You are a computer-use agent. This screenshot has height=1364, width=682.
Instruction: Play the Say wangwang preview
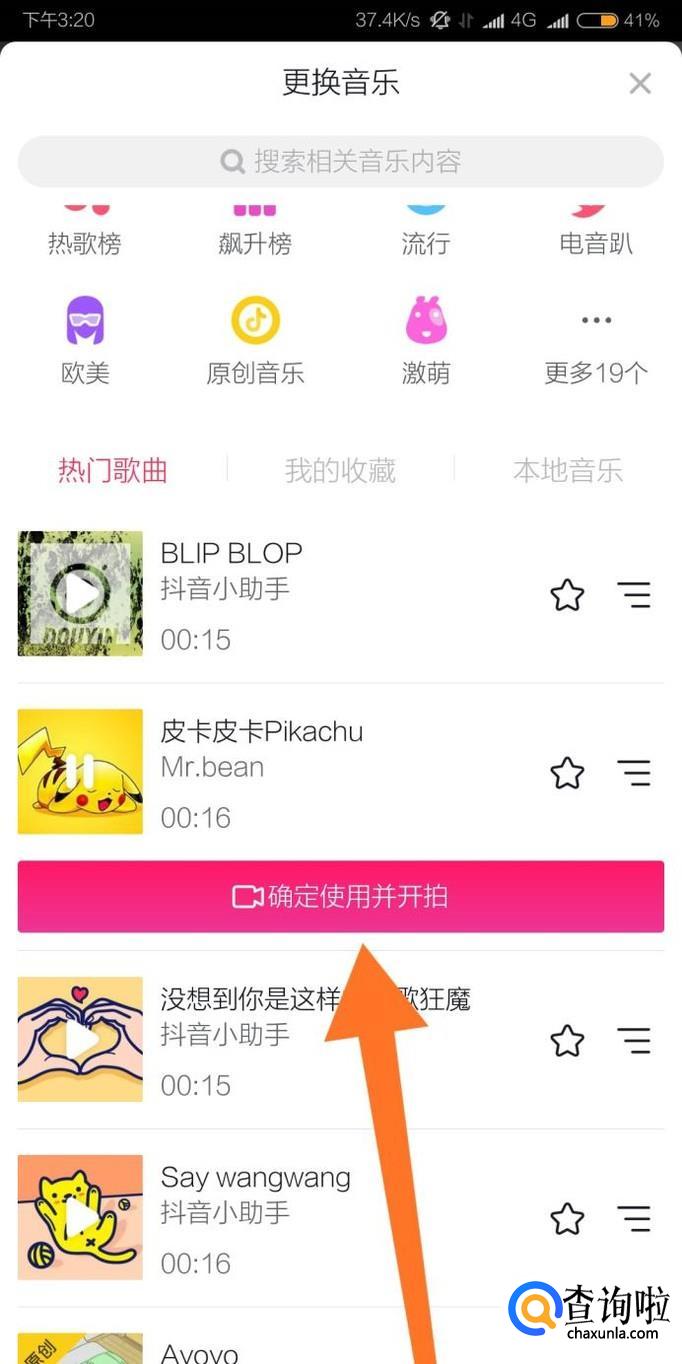tap(80, 1218)
